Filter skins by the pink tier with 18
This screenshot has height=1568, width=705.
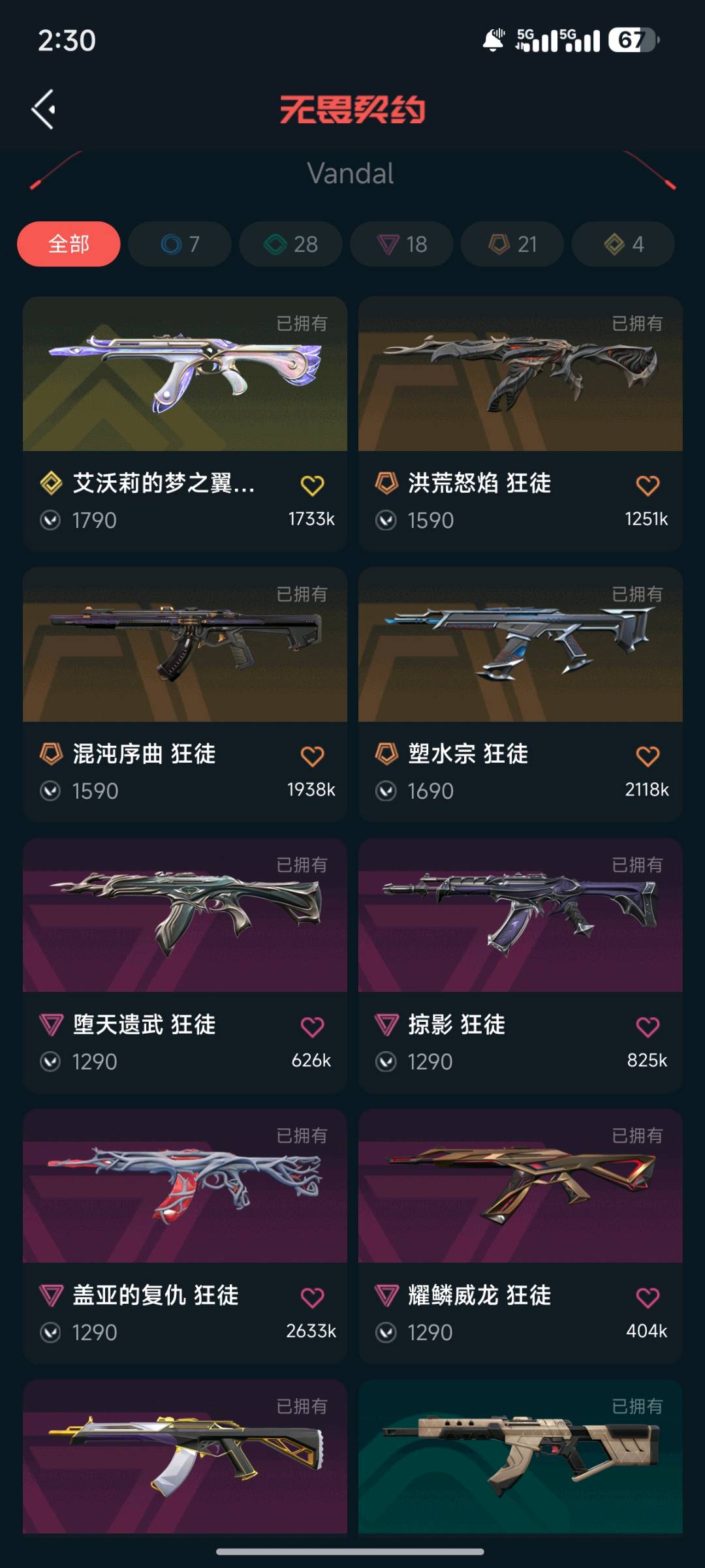[x=401, y=244]
